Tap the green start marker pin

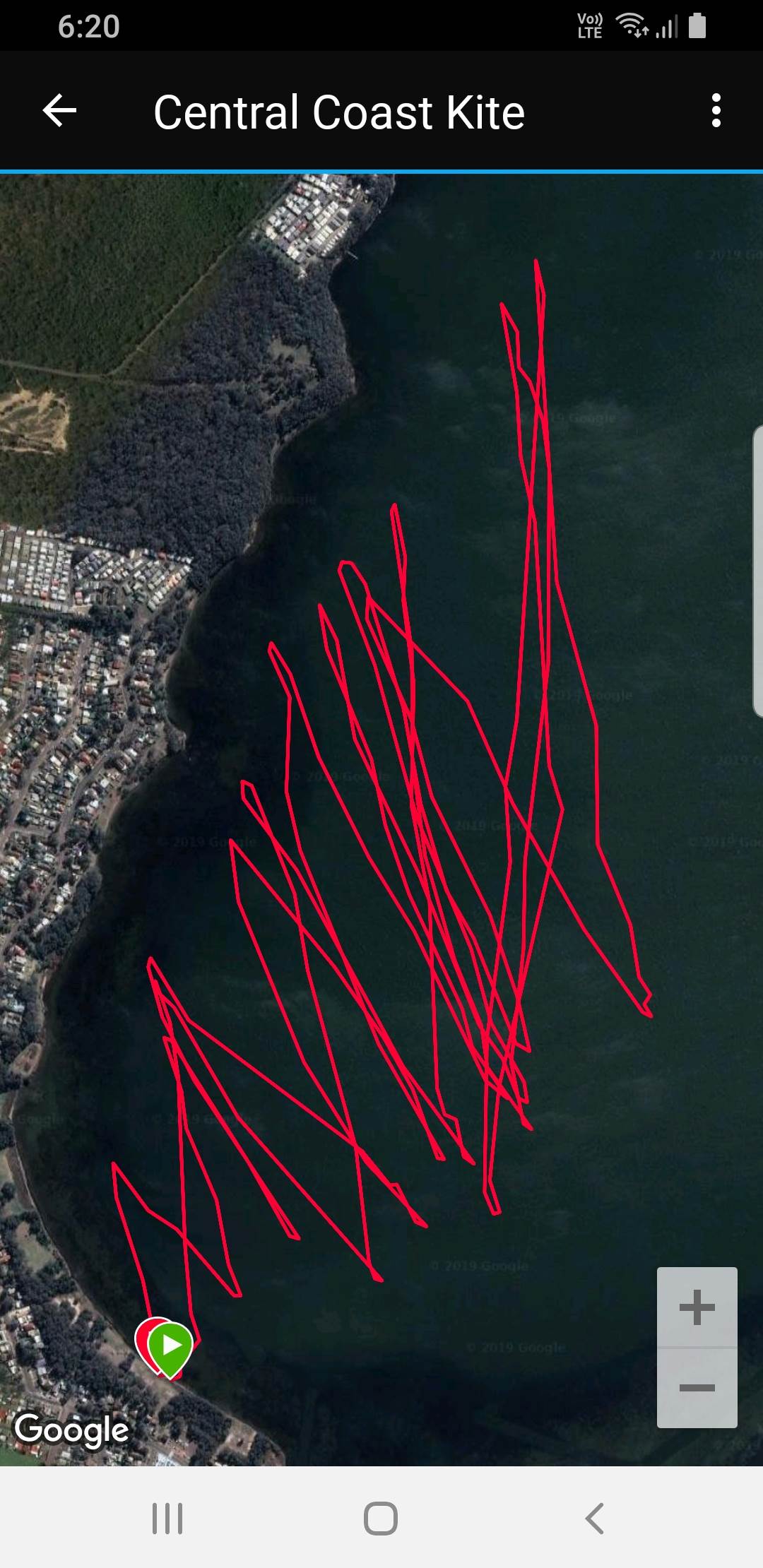click(x=171, y=1346)
